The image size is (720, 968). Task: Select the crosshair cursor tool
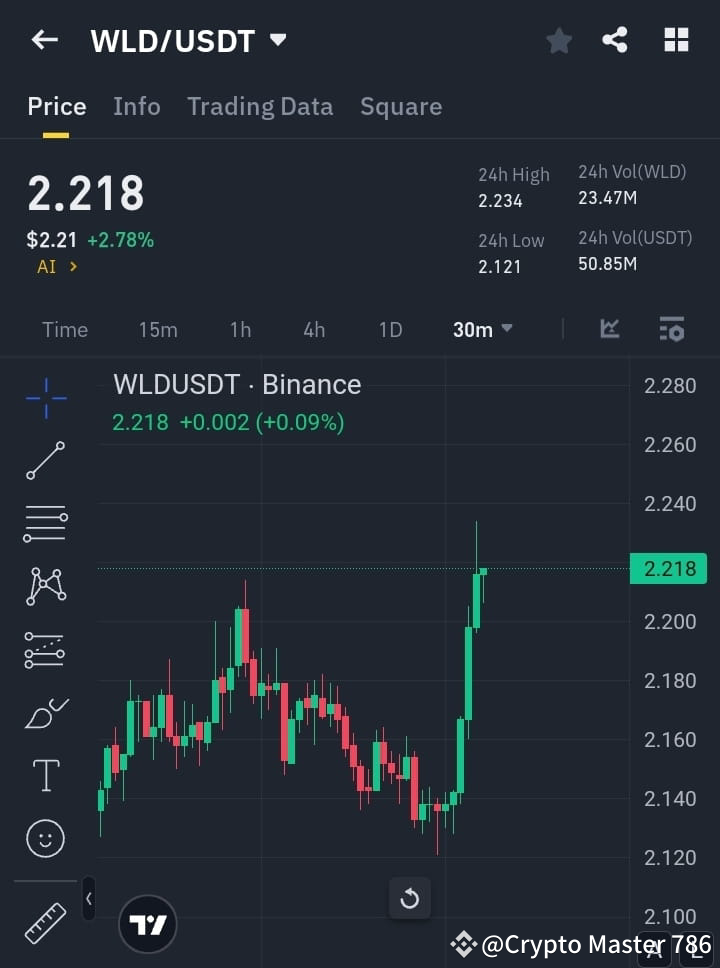[x=44, y=399]
